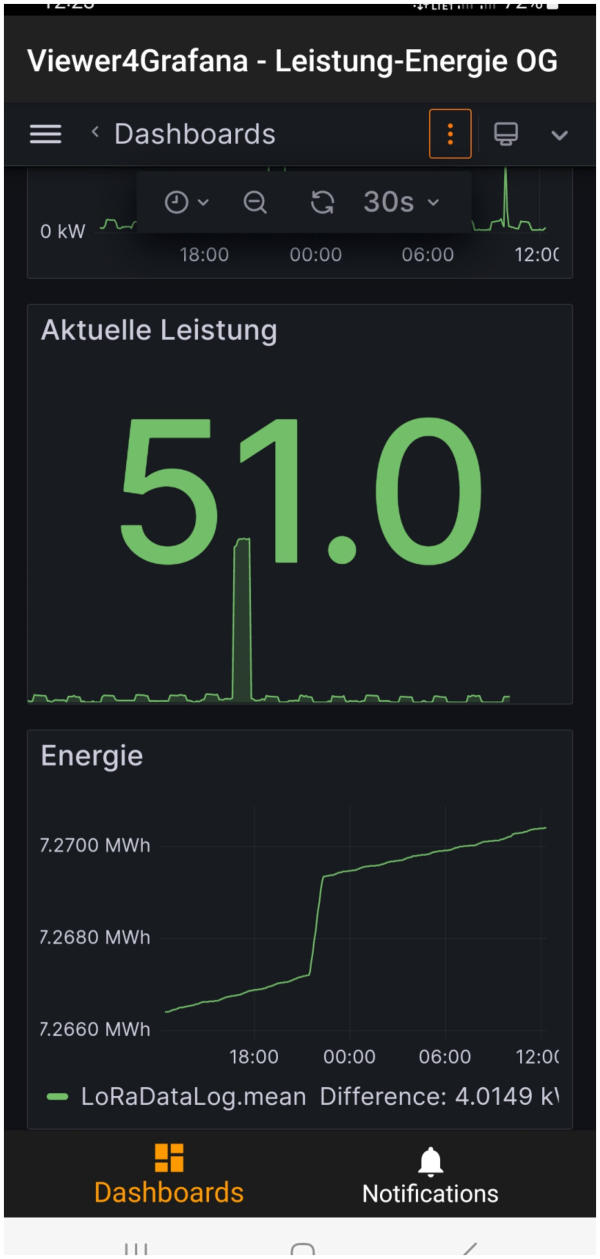The width and height of the screenshot is (600, 1259).
Task: Change the 30s auto-refresh interval
Action: coord(402,202)
